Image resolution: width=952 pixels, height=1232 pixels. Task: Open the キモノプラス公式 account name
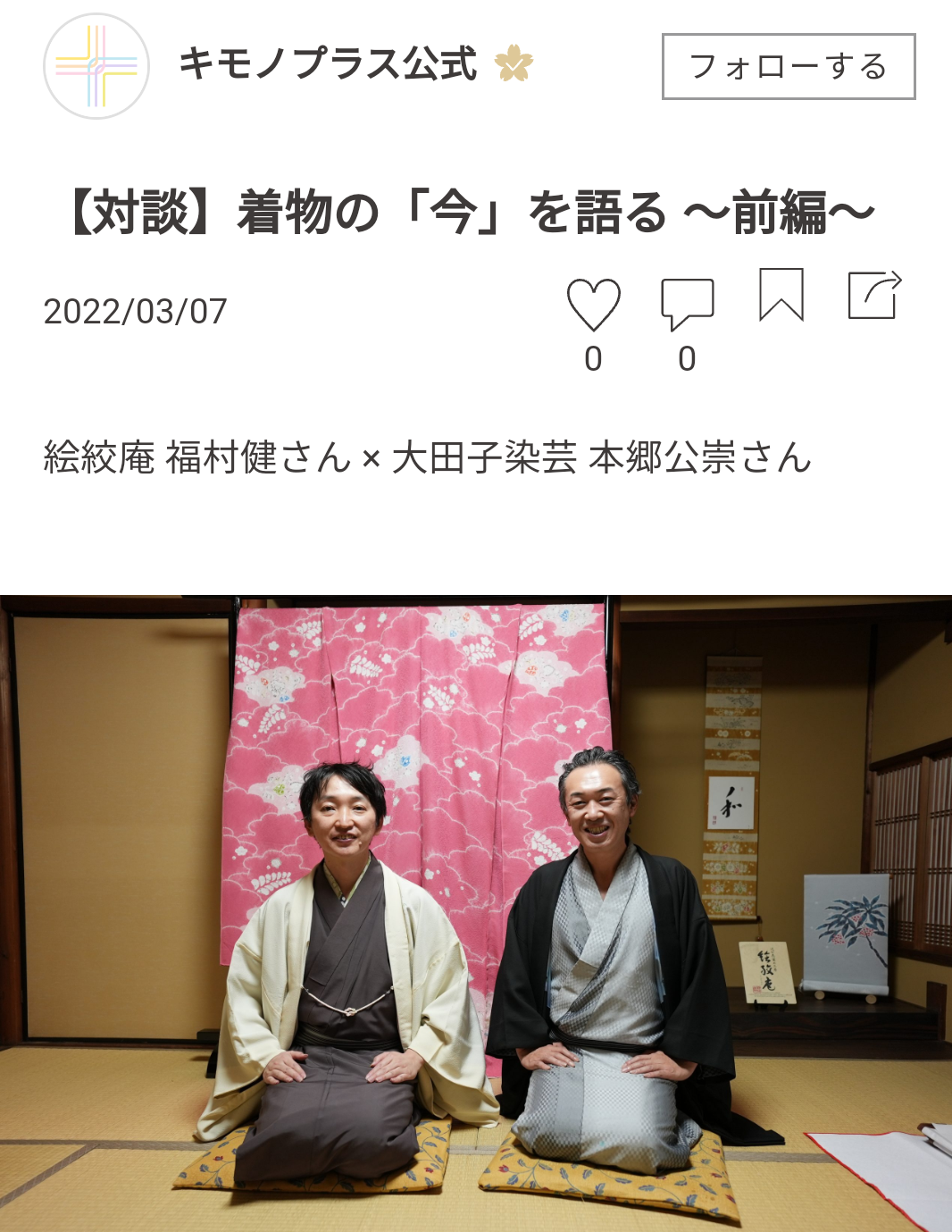pyautogui.click(x=328, y=65)
